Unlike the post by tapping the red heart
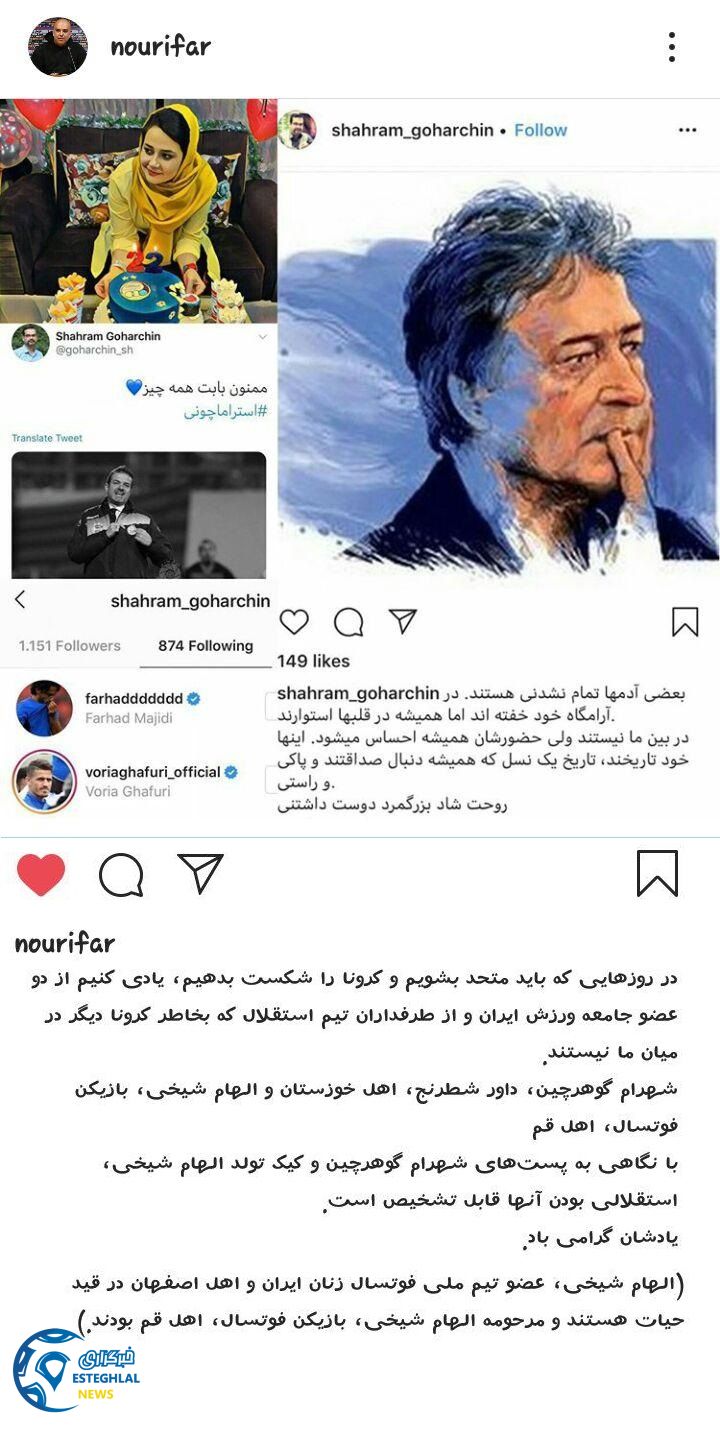The width and height of the screenshot is (720, 1434). point(40,872)
